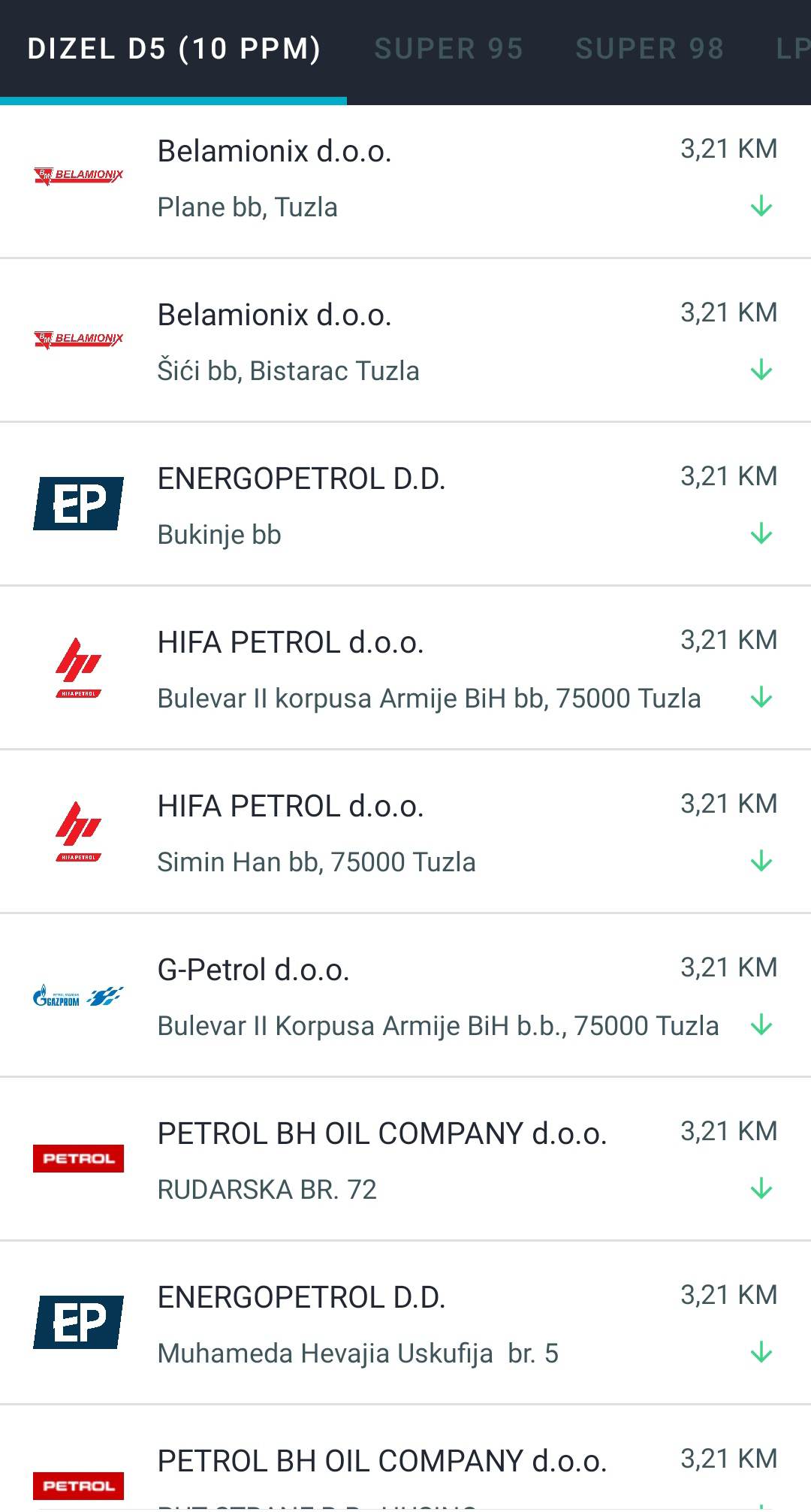
Task: Open the G-Petrol d.o.o. station
Action: 405,997
